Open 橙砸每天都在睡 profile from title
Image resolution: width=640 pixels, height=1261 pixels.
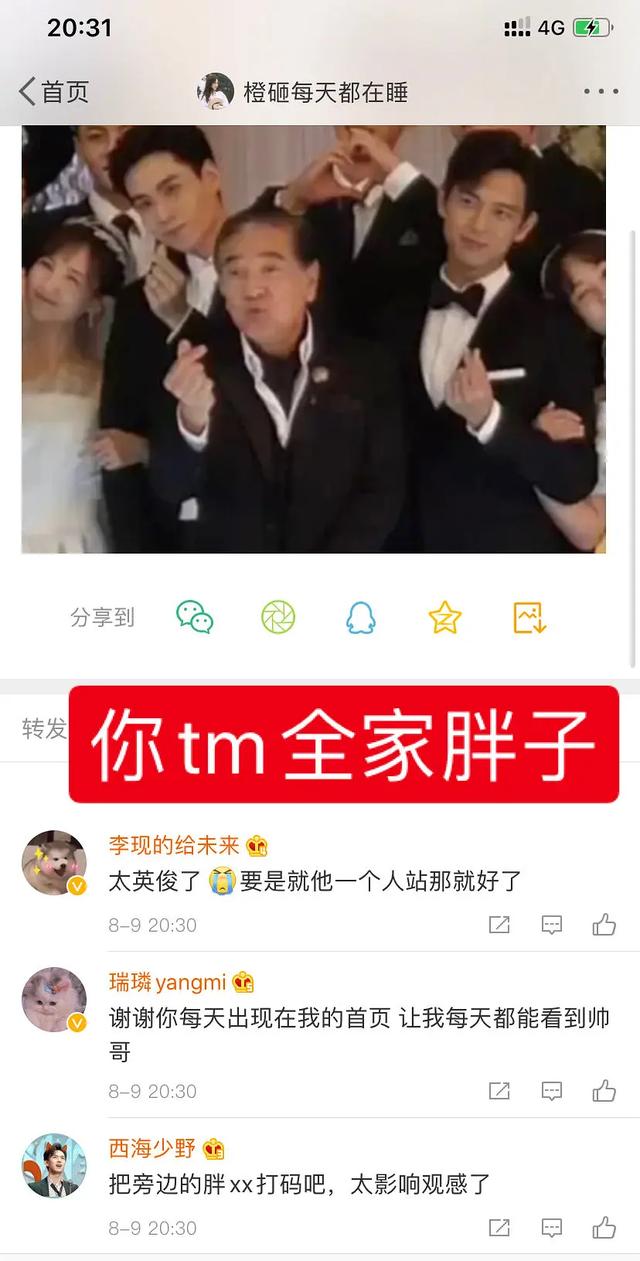click(304, 92)
